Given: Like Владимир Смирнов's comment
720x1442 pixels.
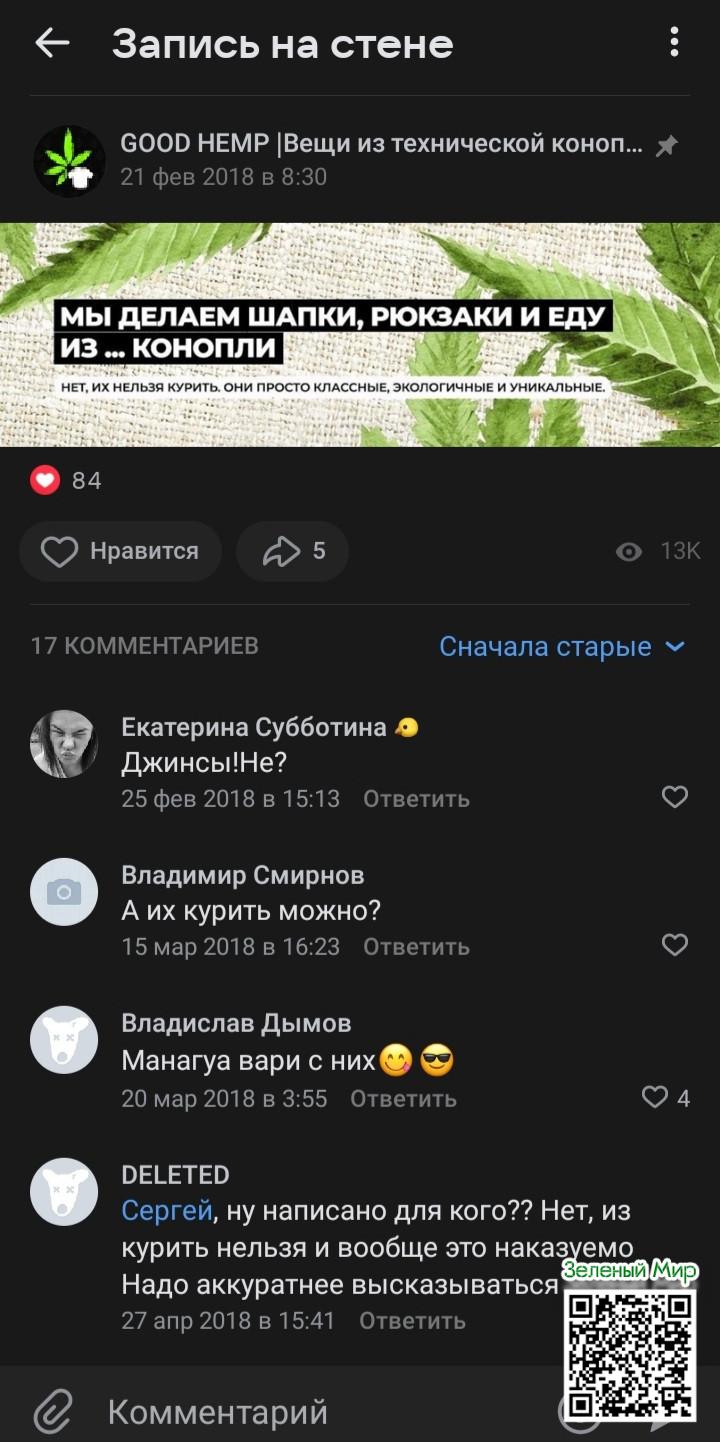Looking at the screenshot, I should 675,945.
